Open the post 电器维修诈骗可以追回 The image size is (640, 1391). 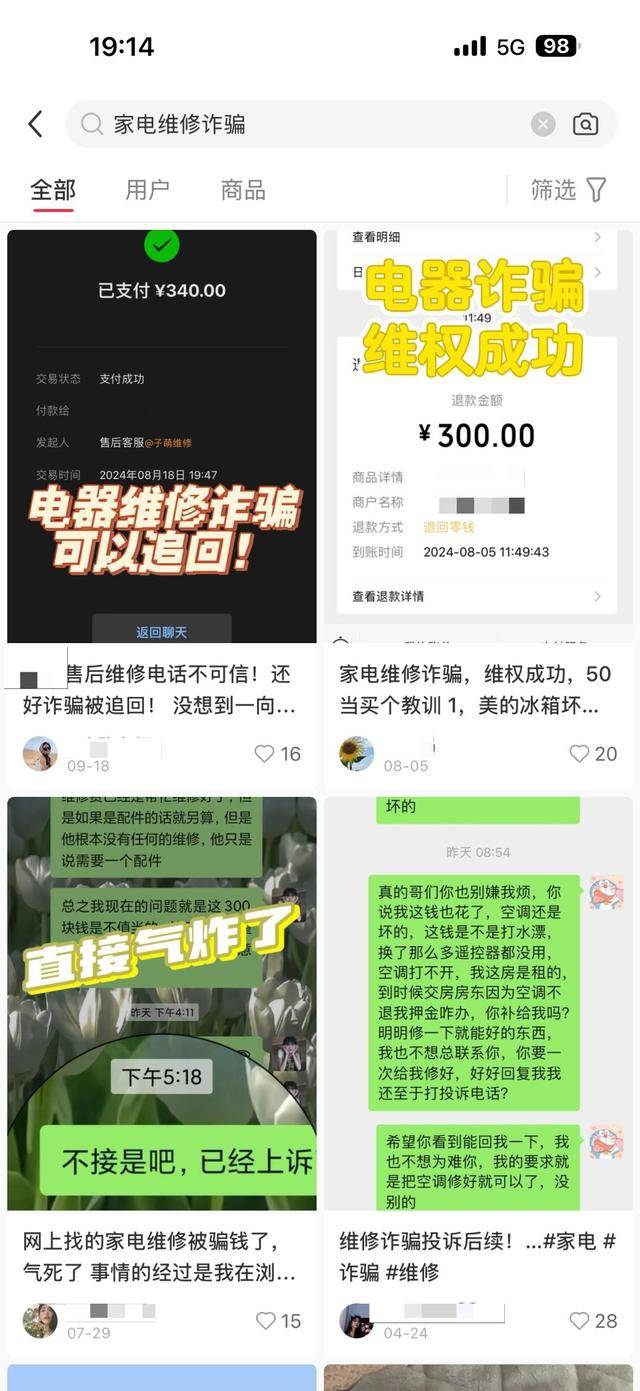click(162, 436)
